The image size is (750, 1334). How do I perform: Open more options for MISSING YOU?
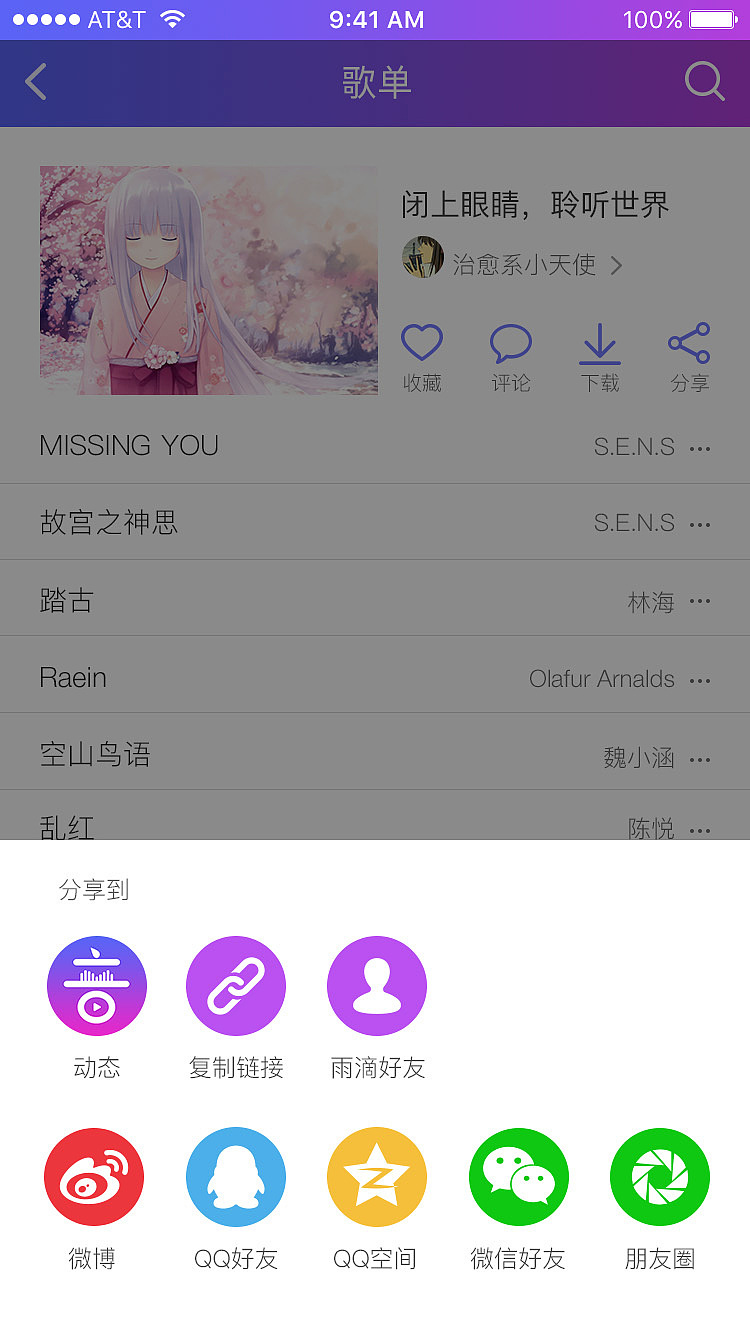[700, 448]
